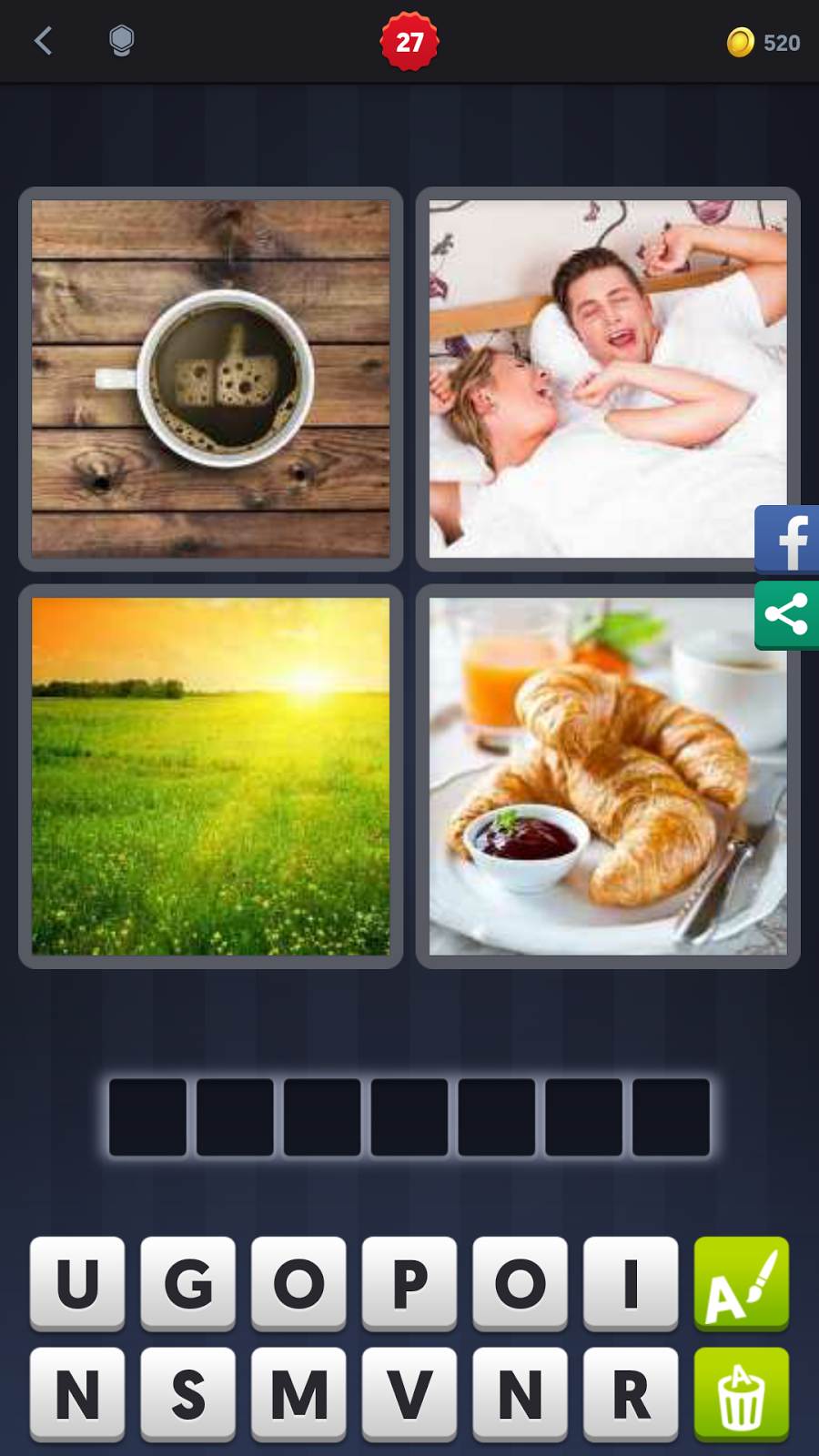The height and width of the screenshot is (1456, 819).
Task: Share the puzzle on Facebook
Action: [788, 539]
